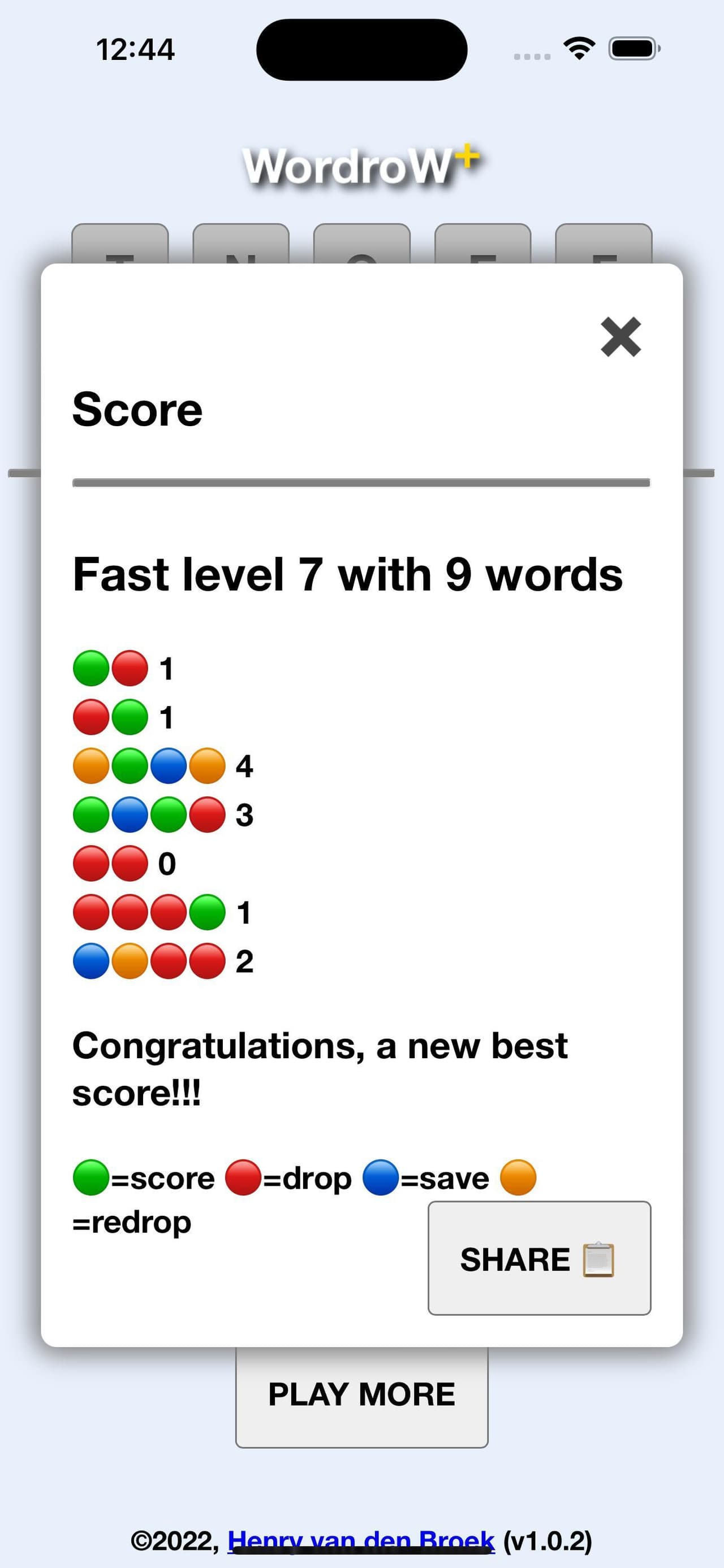Open the Henry van den Broek link
Image resolution: width=724 pixels, height=1568 pixels.
(x=361, y=1541)
